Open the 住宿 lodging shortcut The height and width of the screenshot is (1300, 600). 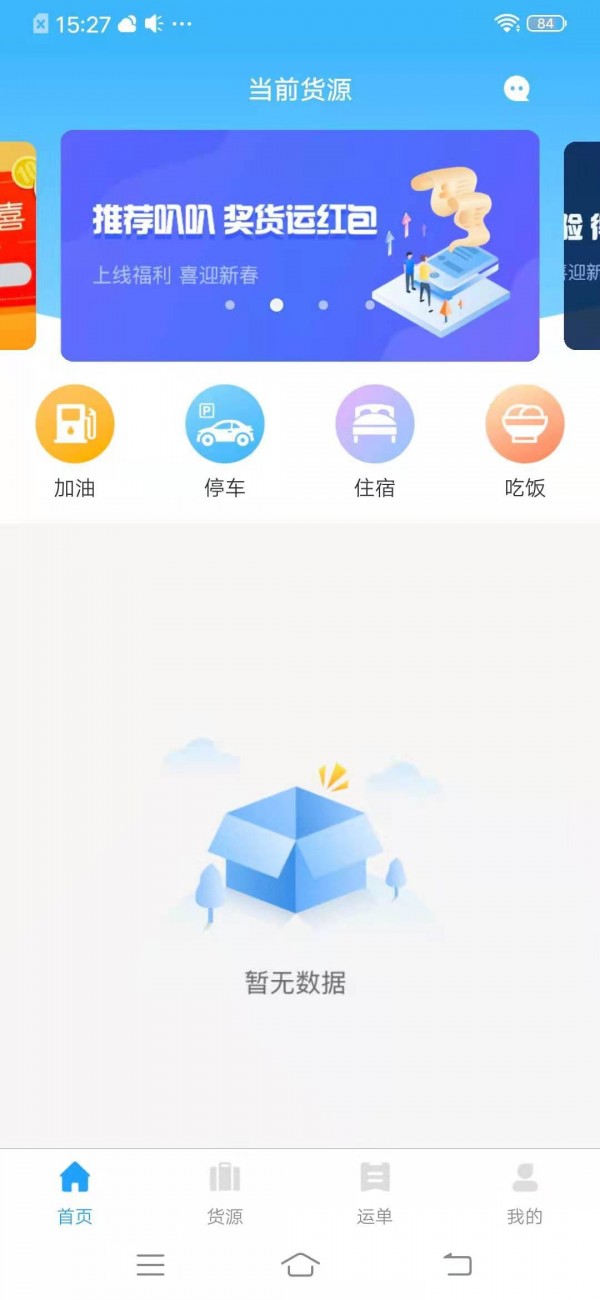pos(375,440)
